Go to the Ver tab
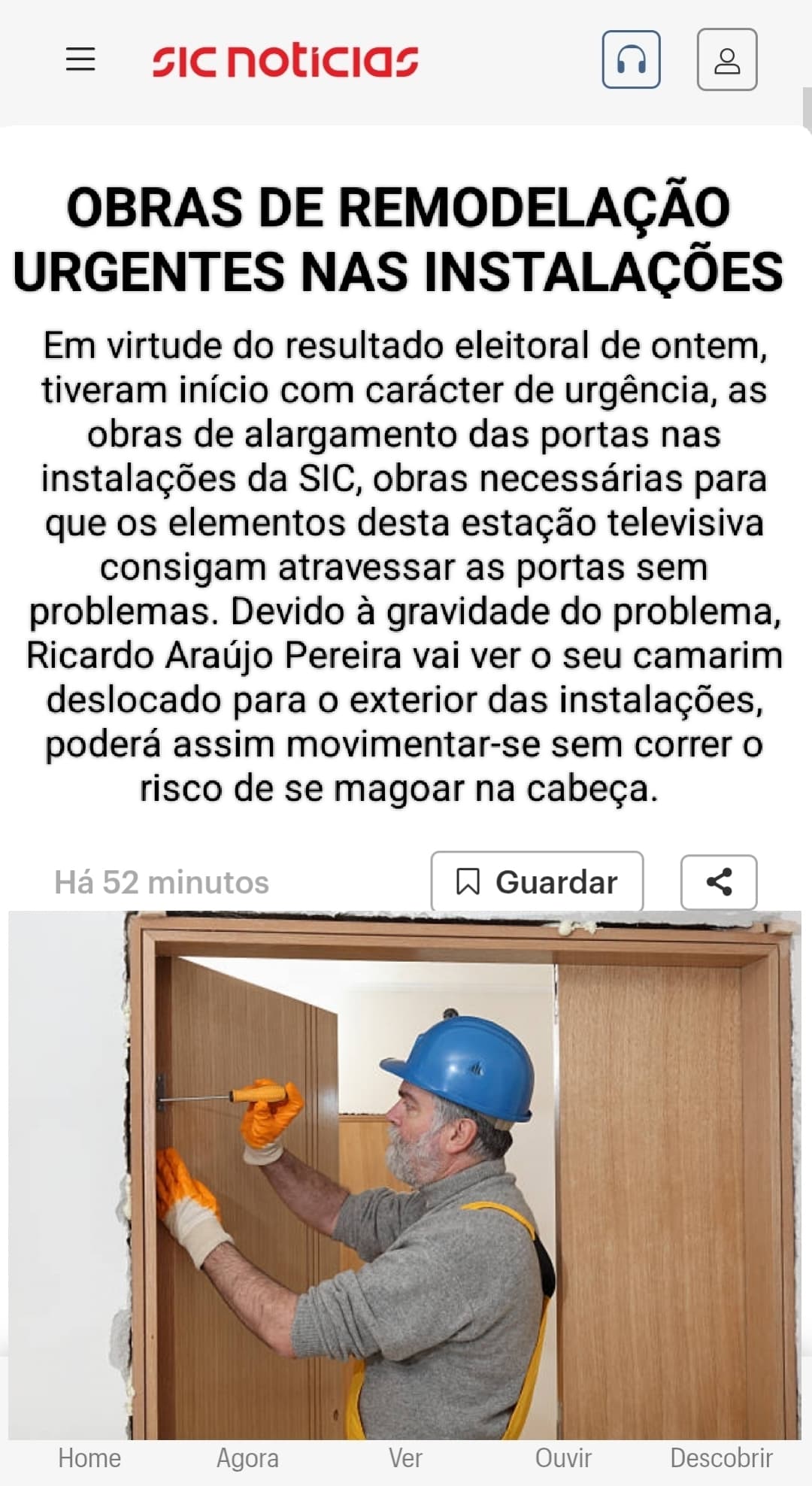The width and height of the screenshot is (812, 1486). point(405,1458)
